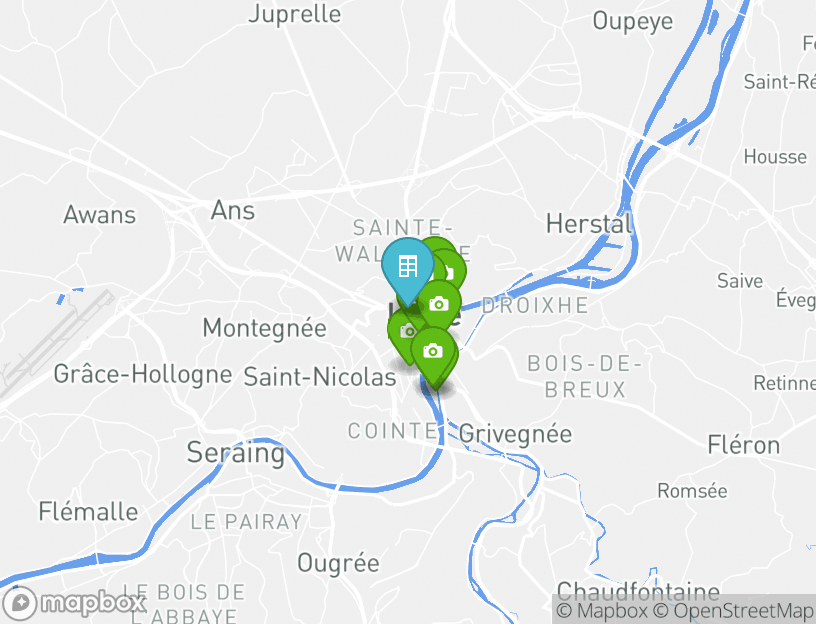Image resolution: width=816 pixels, height=624 pixels.
Task: Open the Mapbox logo link
Action: pyautogui.click(x=75, y=603)
